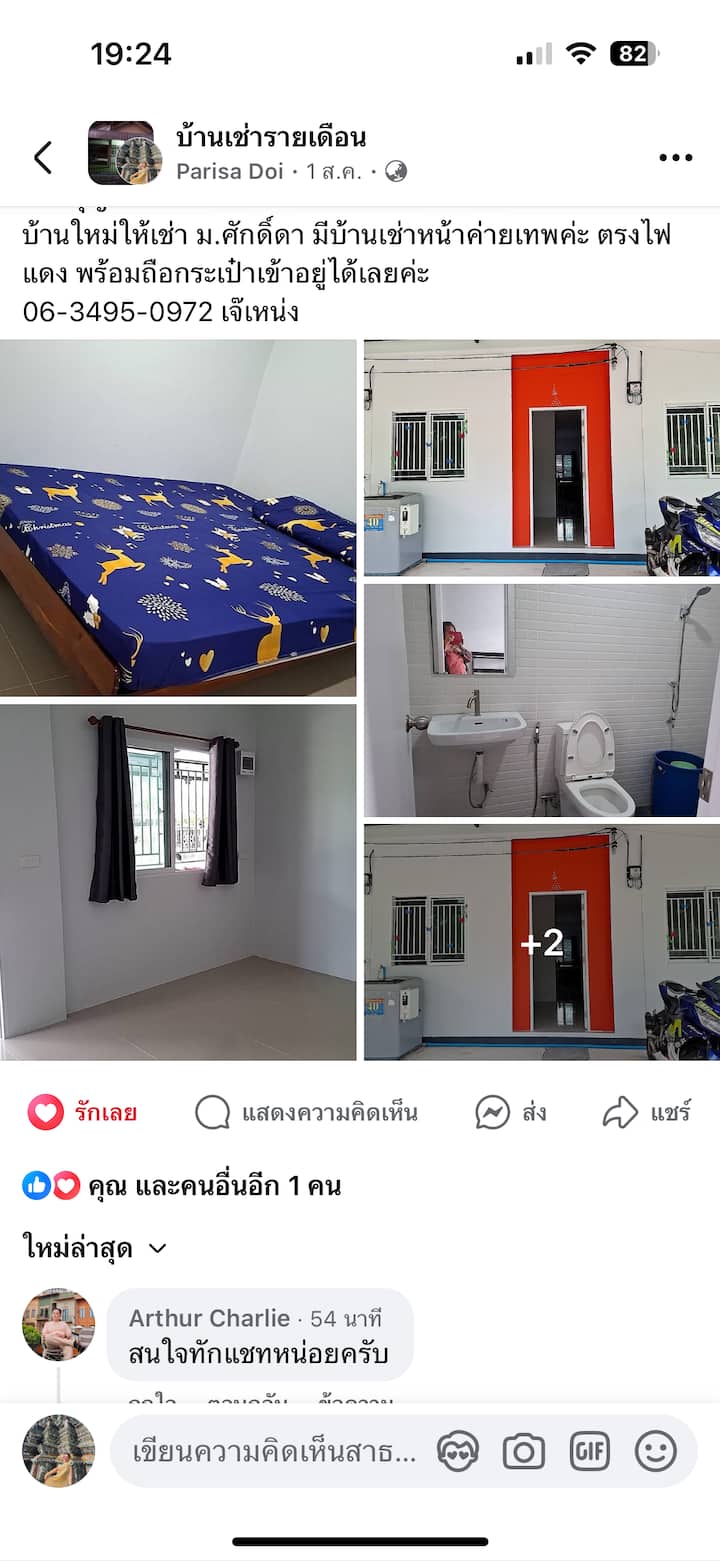This screenshot has width=720, height=1561.
Task: Send post via ส่ง messenger button
Action: pos(510,1112)
